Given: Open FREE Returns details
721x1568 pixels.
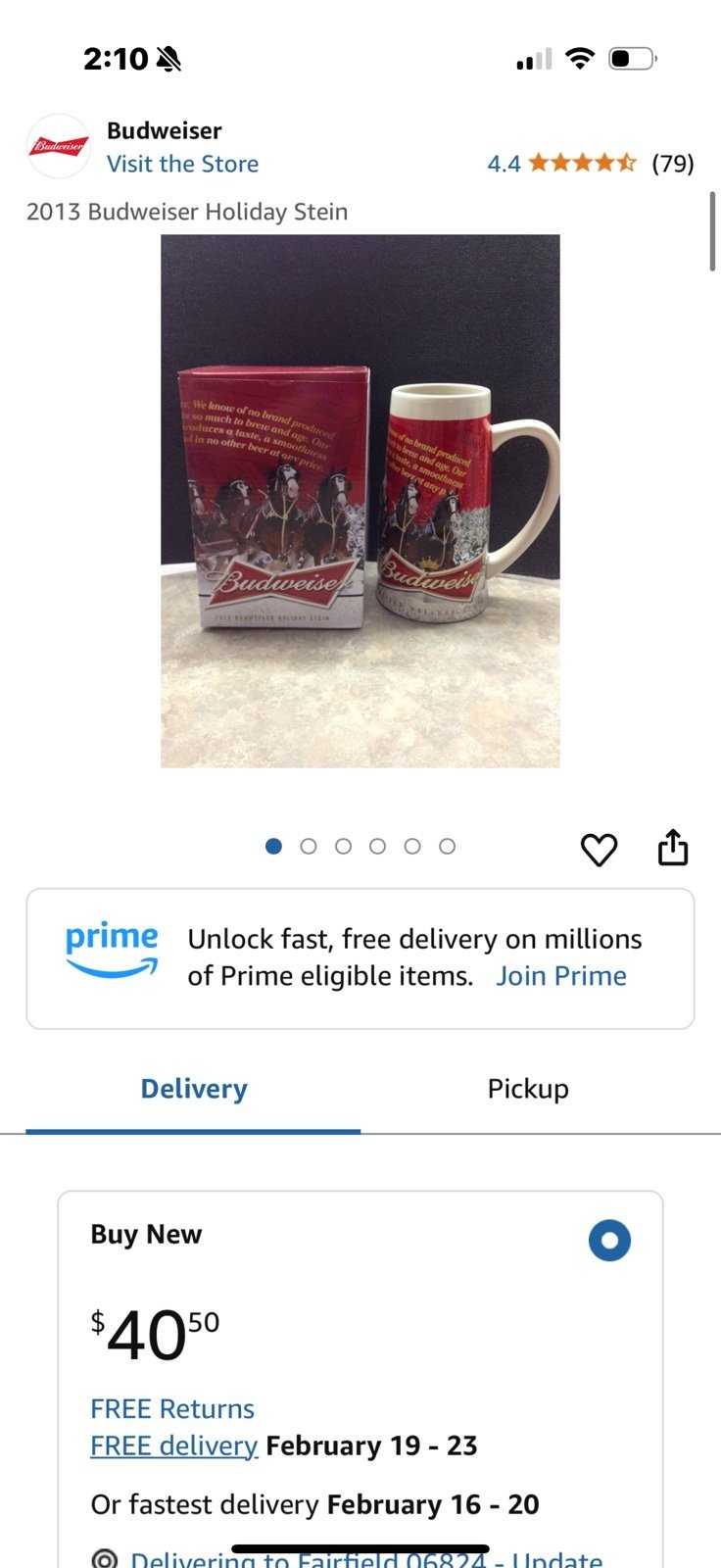Looking at the screenshot, I should (x=172, y=1408).
